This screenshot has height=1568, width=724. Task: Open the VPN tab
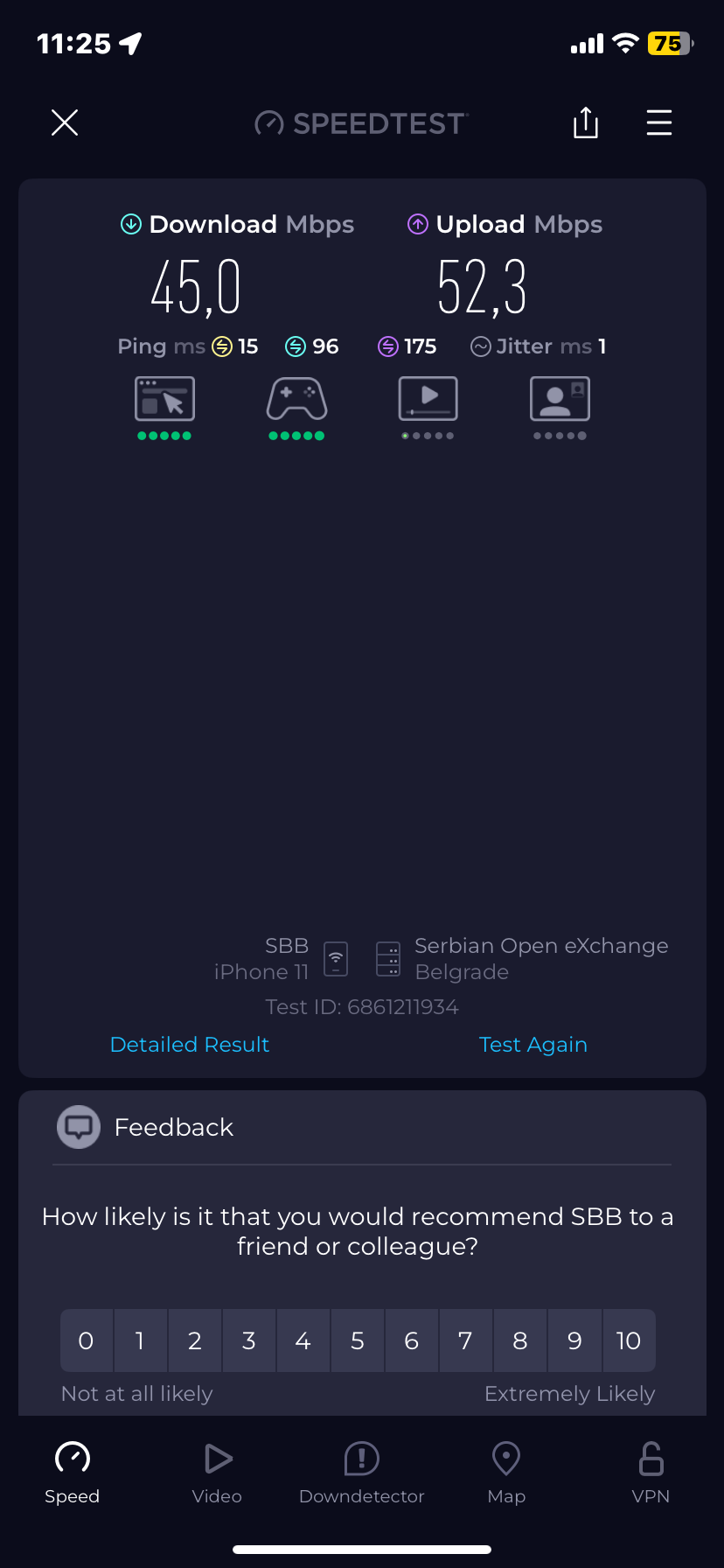651,1473
